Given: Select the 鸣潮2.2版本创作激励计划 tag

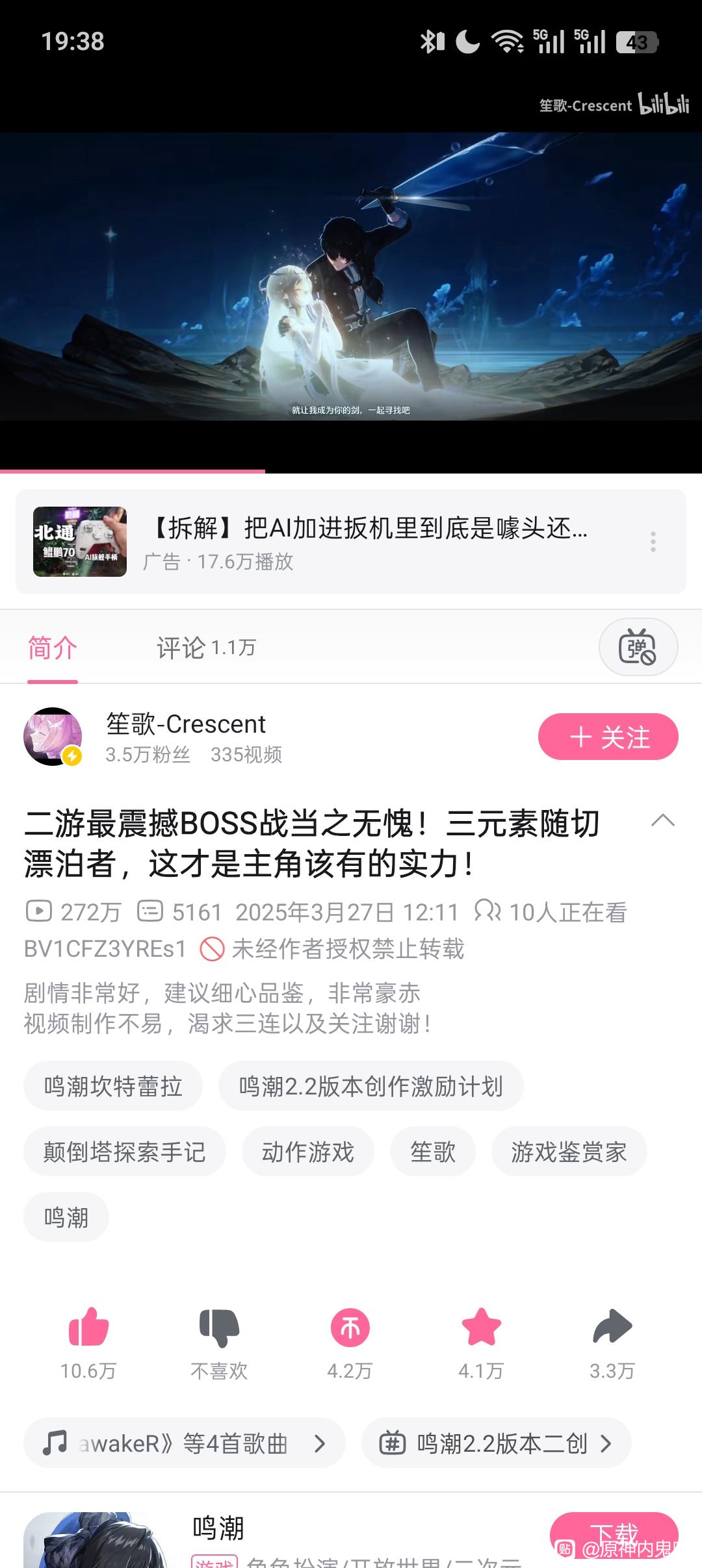Looking at the screenshot, I should [x=370, y=1086].
